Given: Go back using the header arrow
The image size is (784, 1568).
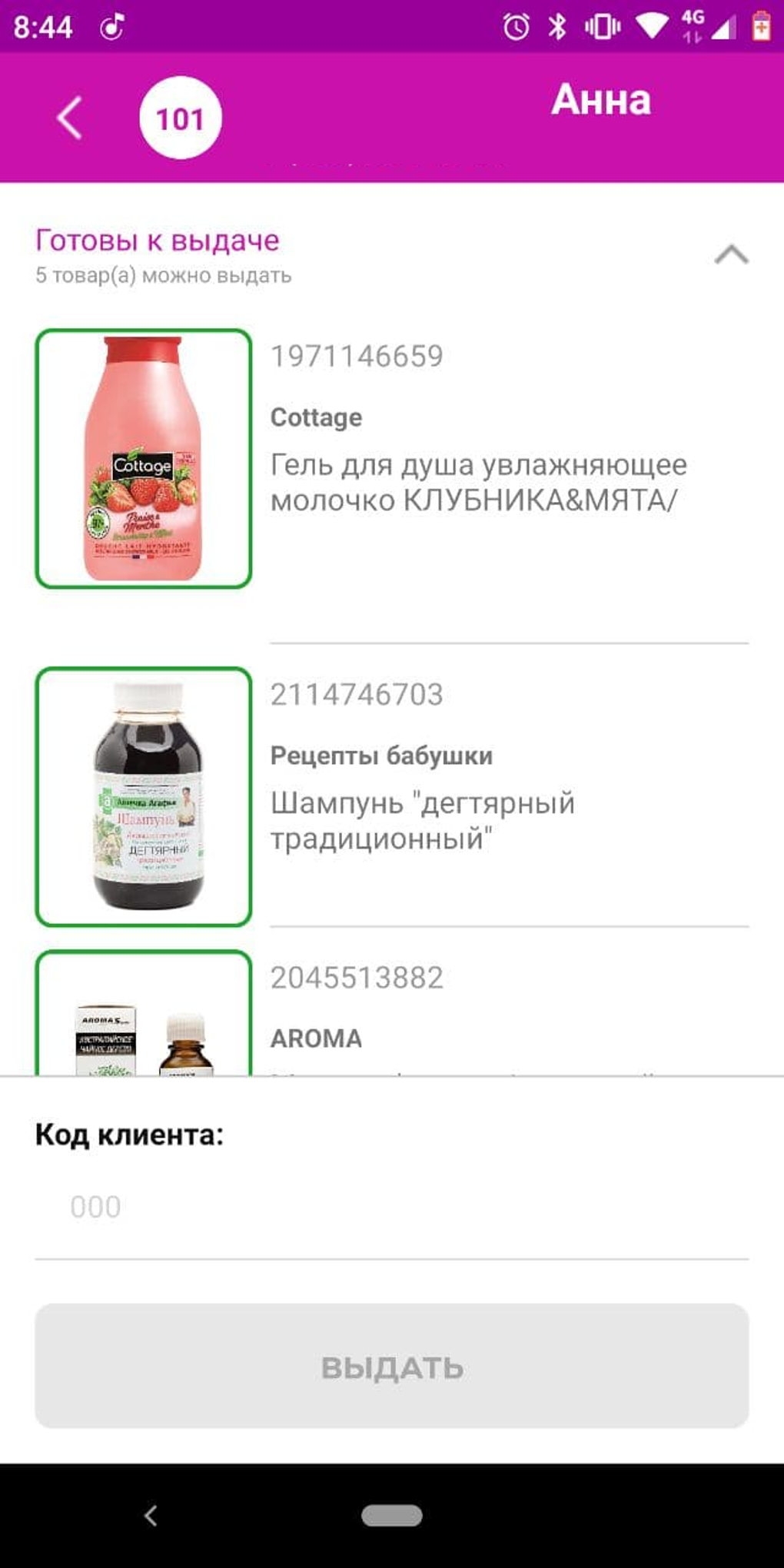Looking at the screenshot, I should [70, 118].
